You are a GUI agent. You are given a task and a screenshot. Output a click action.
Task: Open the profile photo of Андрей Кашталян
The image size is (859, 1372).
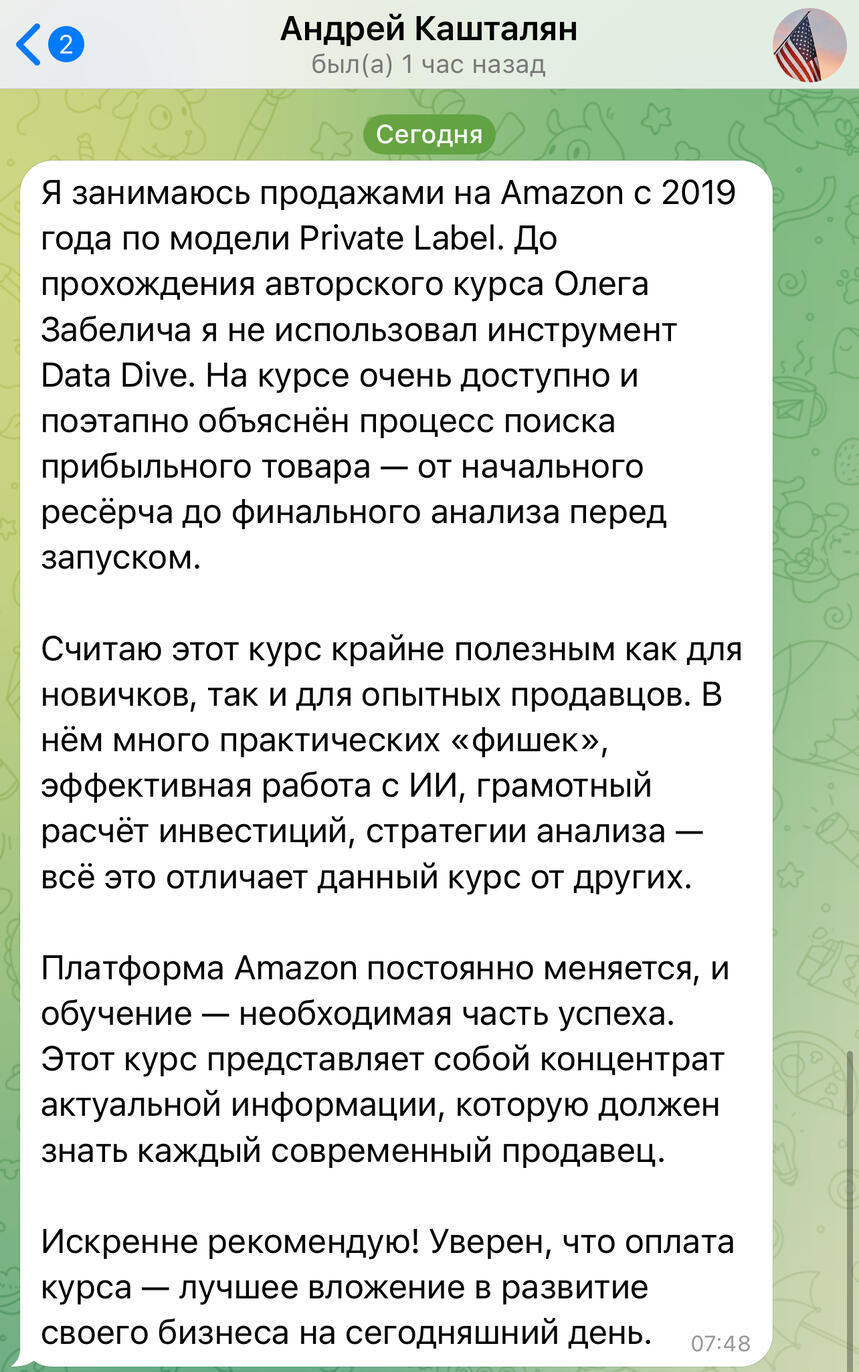pos(808,45)
